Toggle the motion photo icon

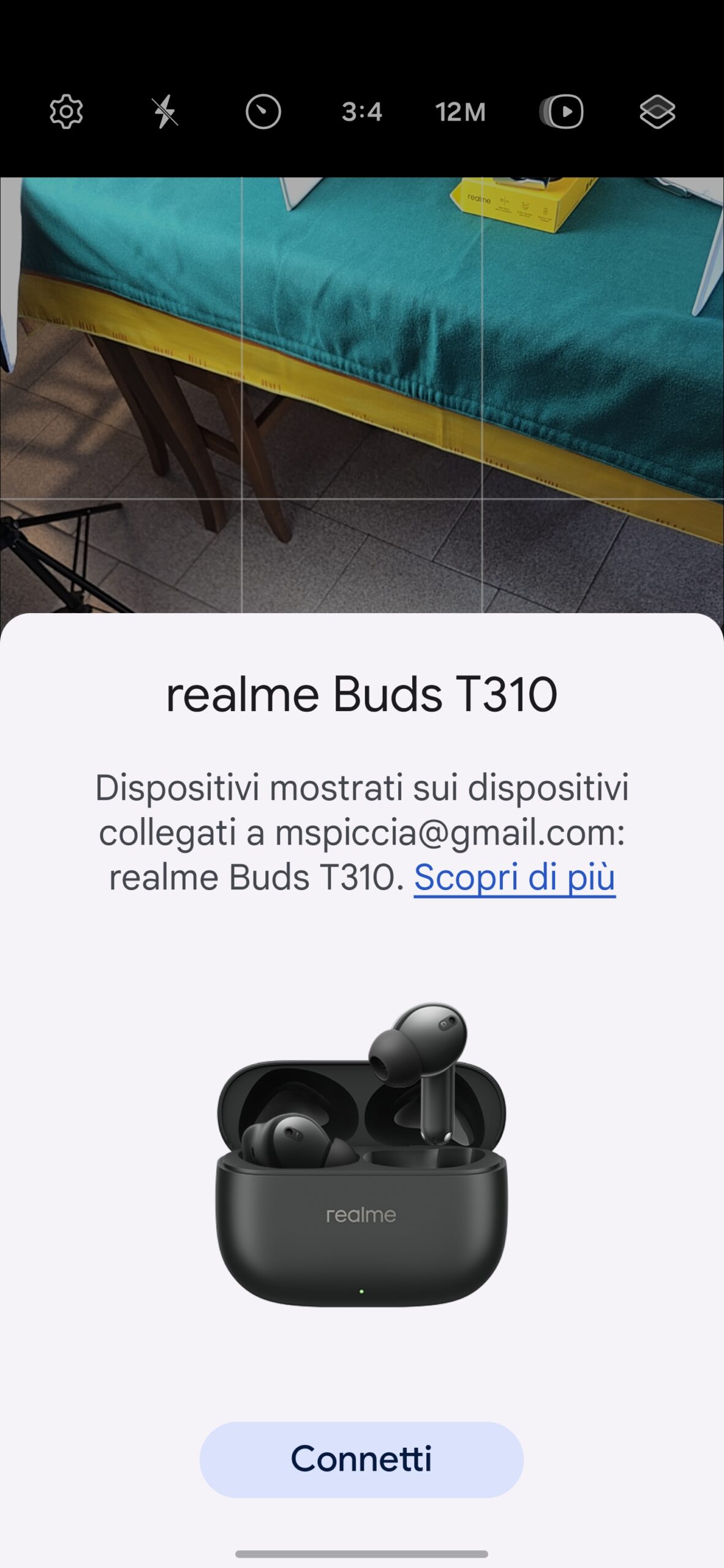tap(561, 112)
